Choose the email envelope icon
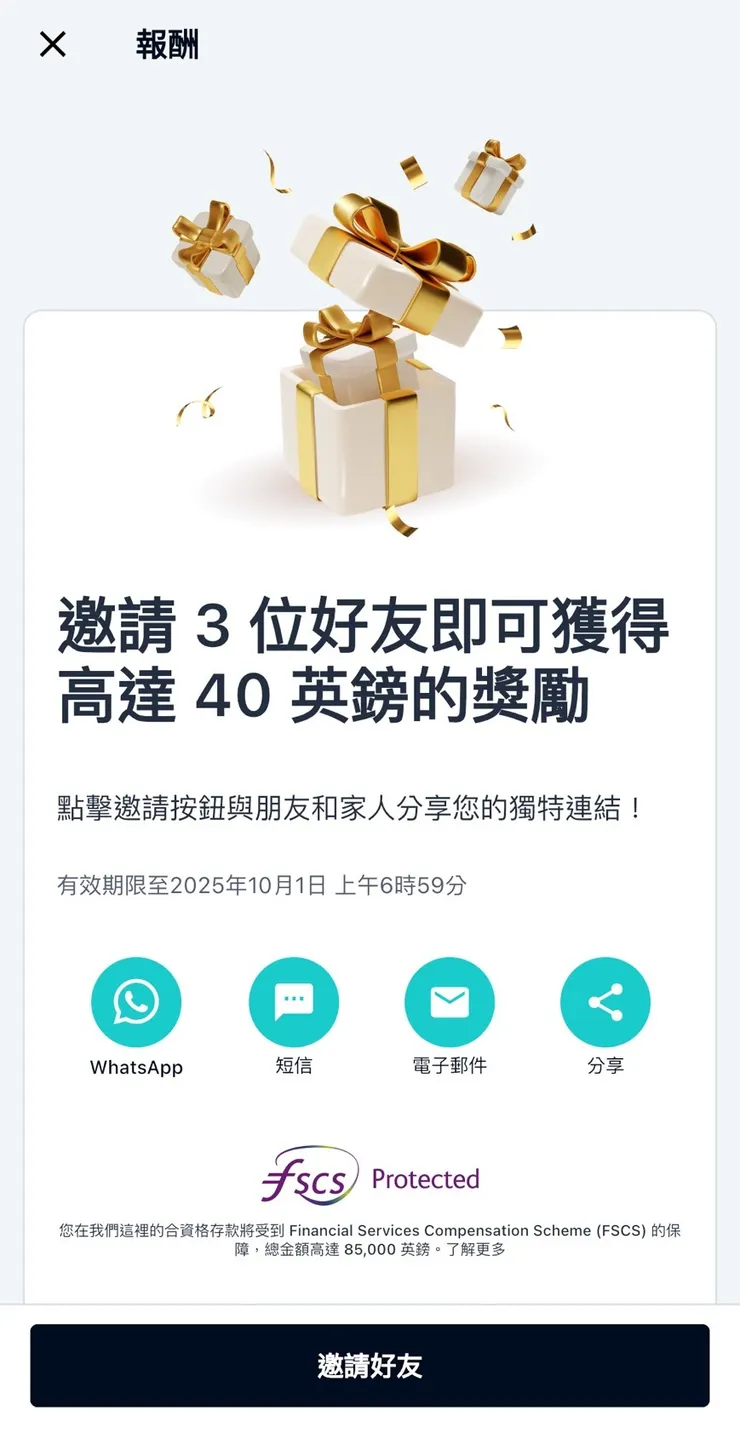Screen dimensions: 740x1432 [x=450, y=1001]
